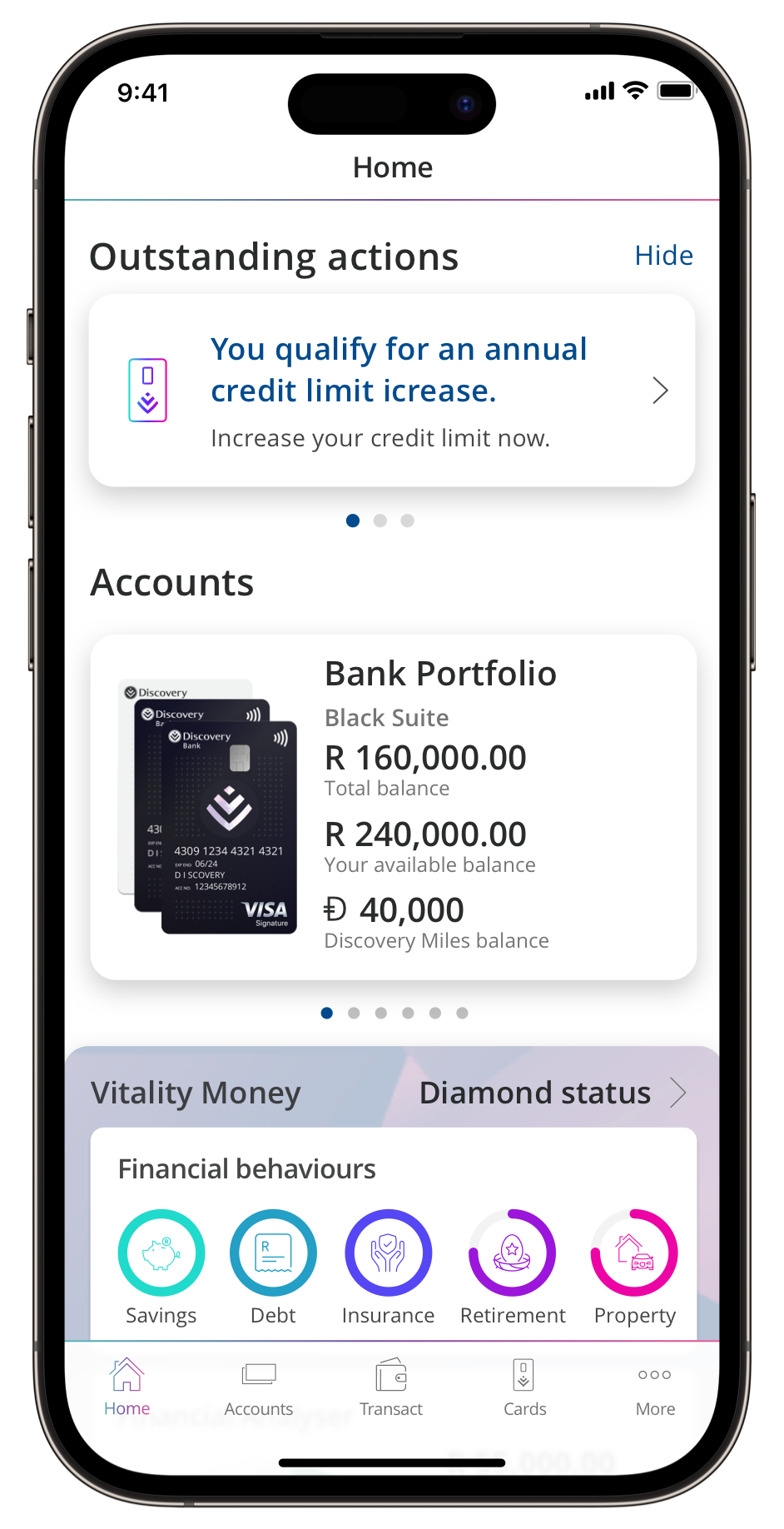Switch to the Accounts tab
Viewport: 784px width, 1529px height.
point(259,1389)
